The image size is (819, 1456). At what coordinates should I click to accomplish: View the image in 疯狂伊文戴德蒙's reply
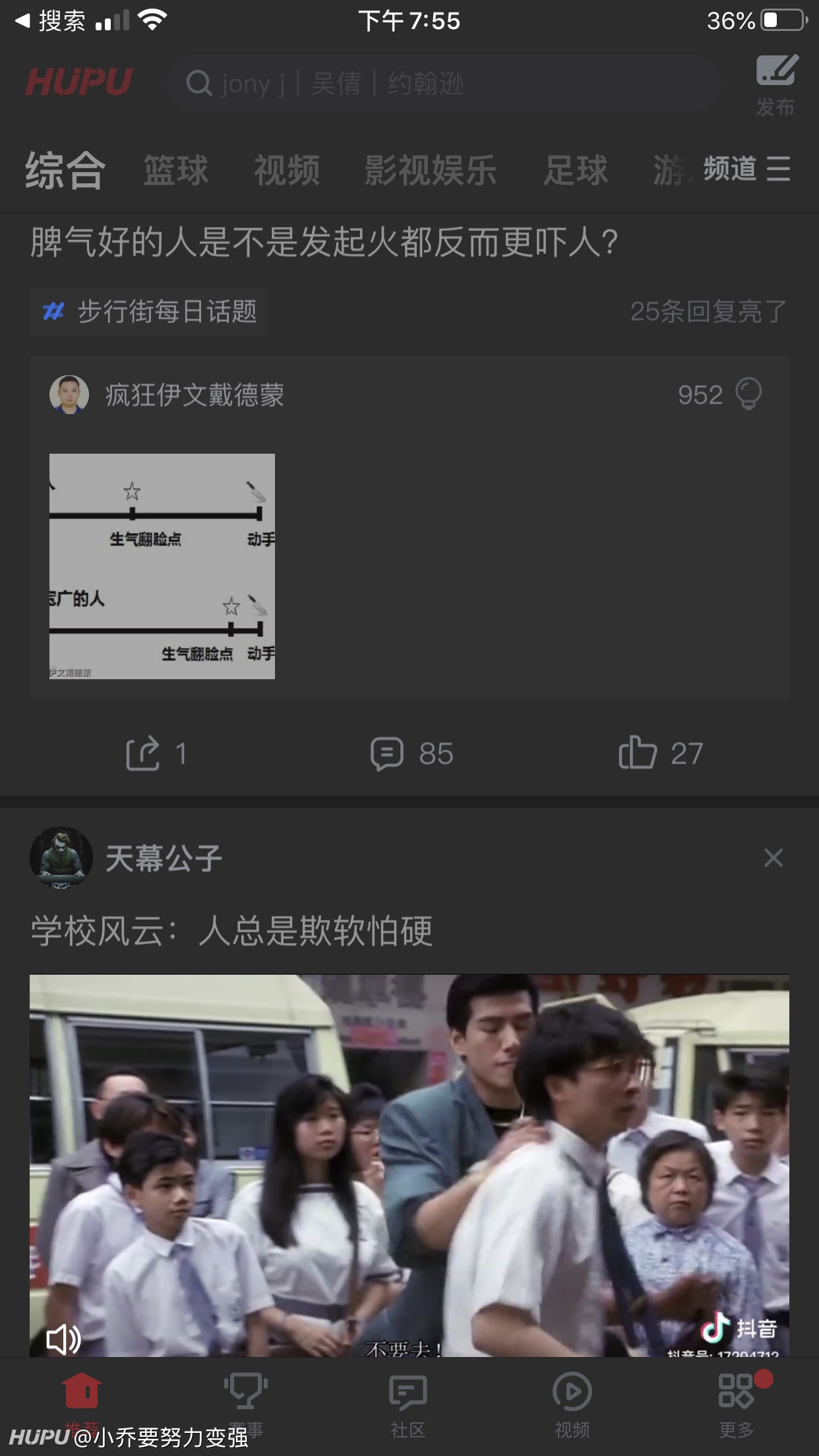(162, 566)
